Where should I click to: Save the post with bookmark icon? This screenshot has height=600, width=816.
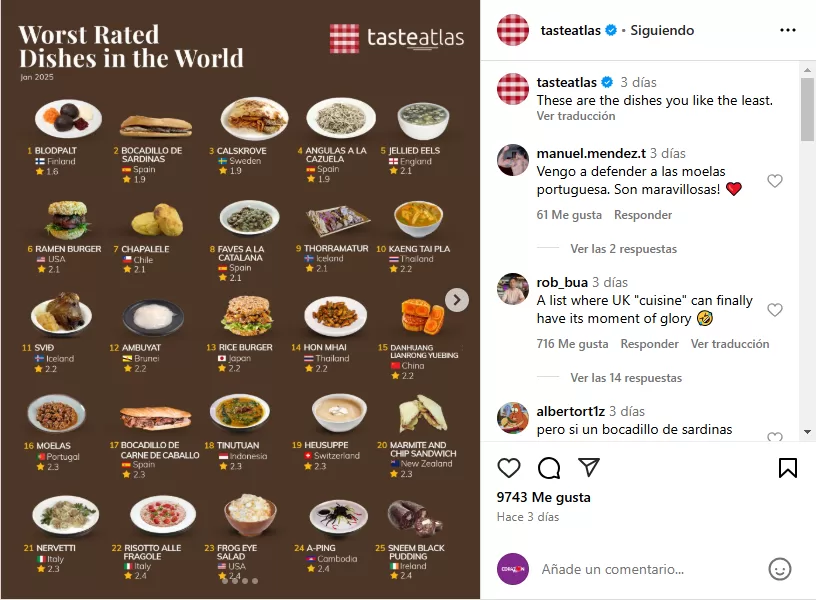pos(788,468)
